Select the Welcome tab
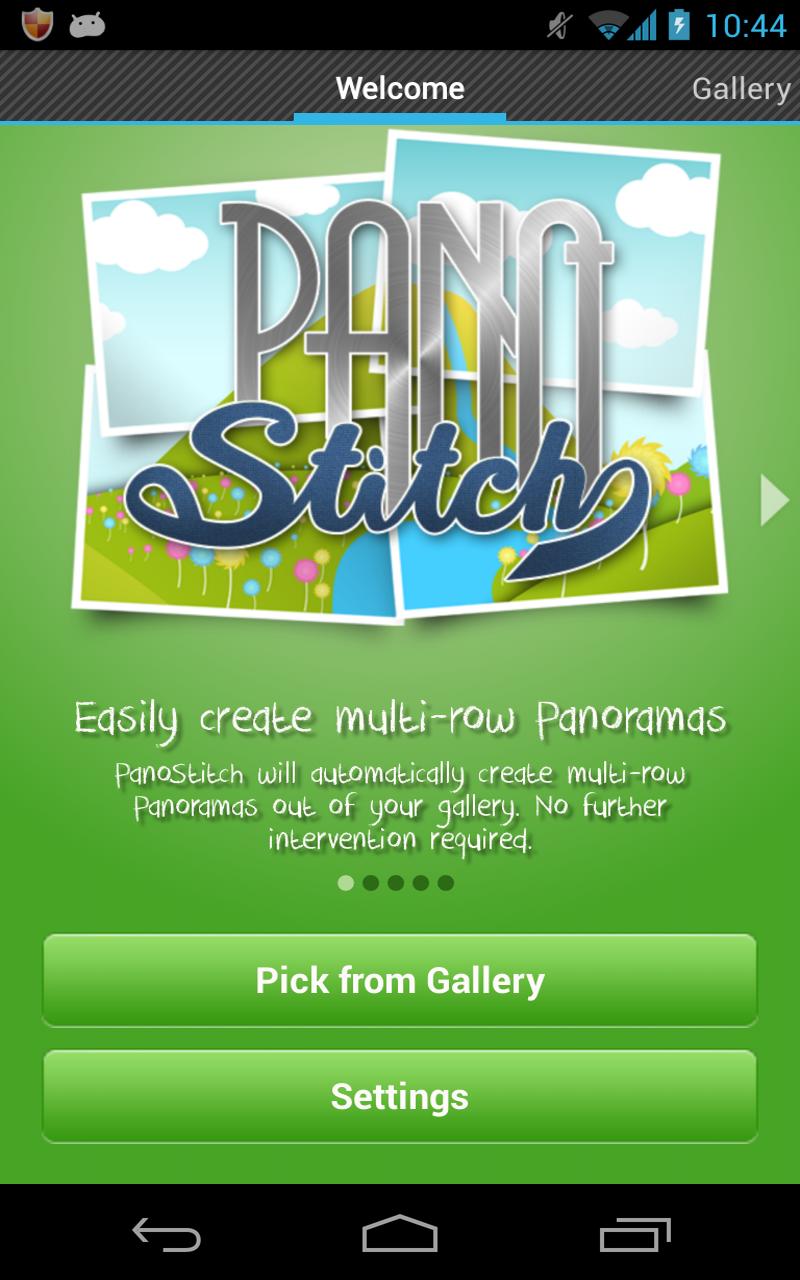Viewport: 800px width, 1280px height. point(400,89)
